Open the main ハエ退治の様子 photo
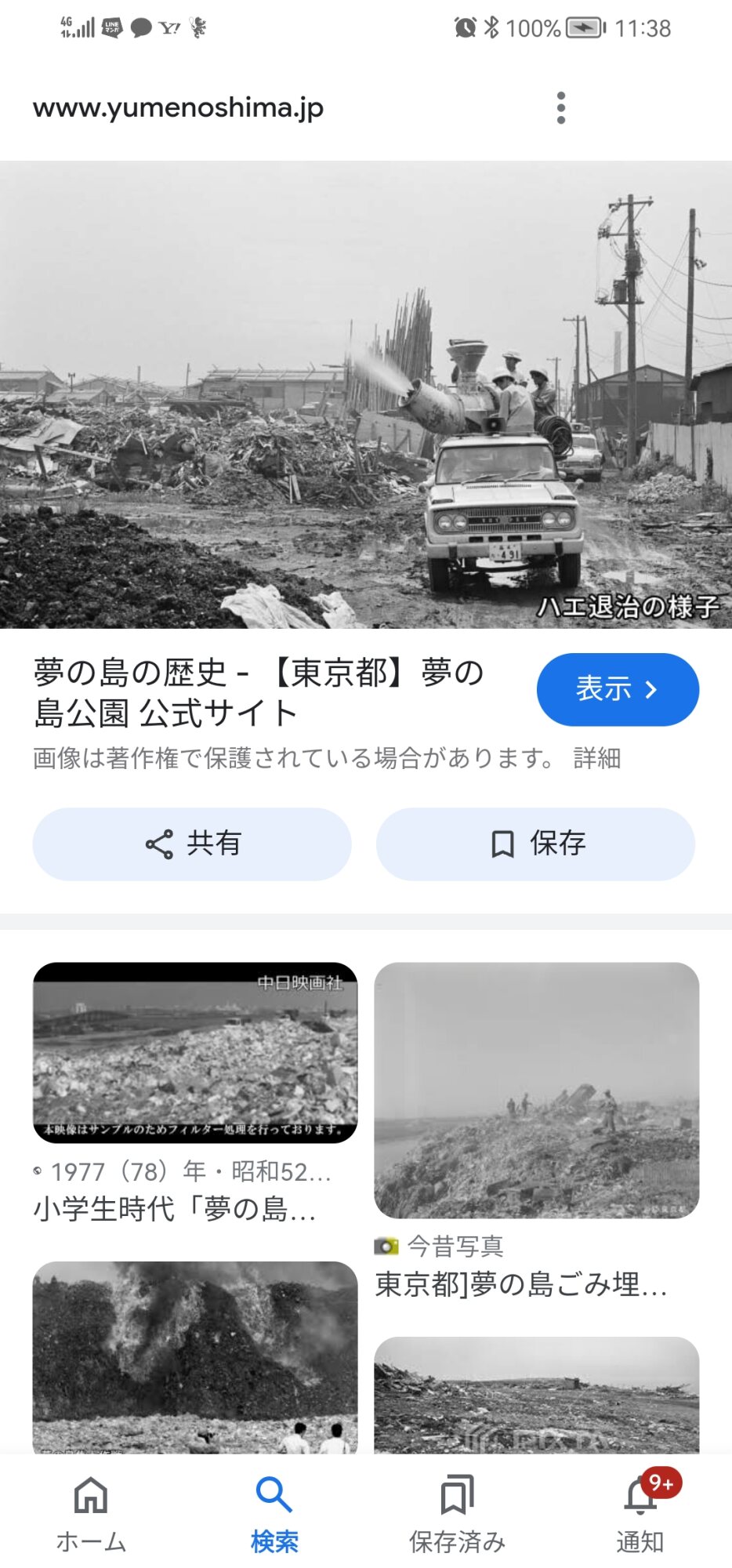Viewport: 732px width, 1568px height. click(366, 394)
